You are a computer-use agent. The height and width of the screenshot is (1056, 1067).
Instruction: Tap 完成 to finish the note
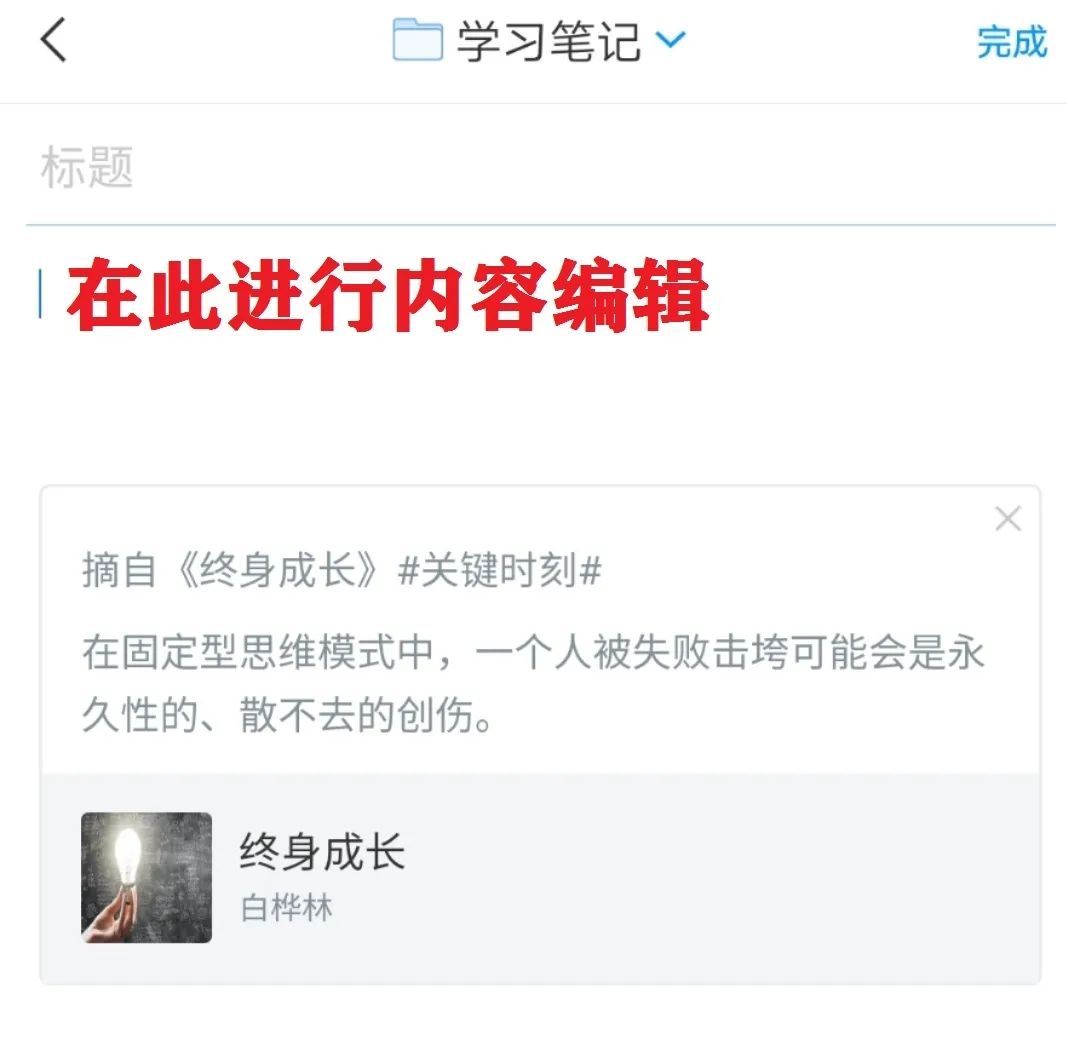point(1011,42)
